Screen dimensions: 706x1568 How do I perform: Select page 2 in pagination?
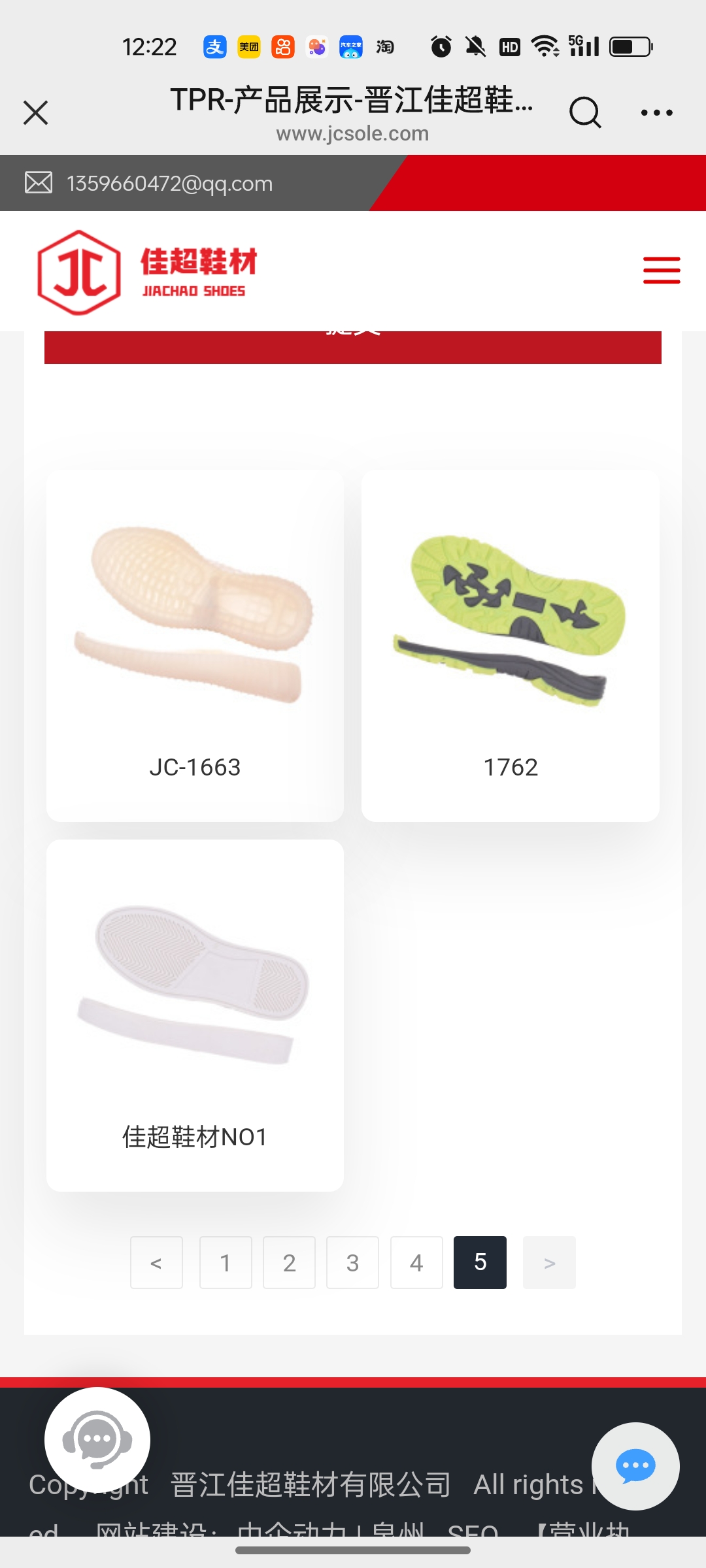pyautogui.click(x=289, y=1262)
